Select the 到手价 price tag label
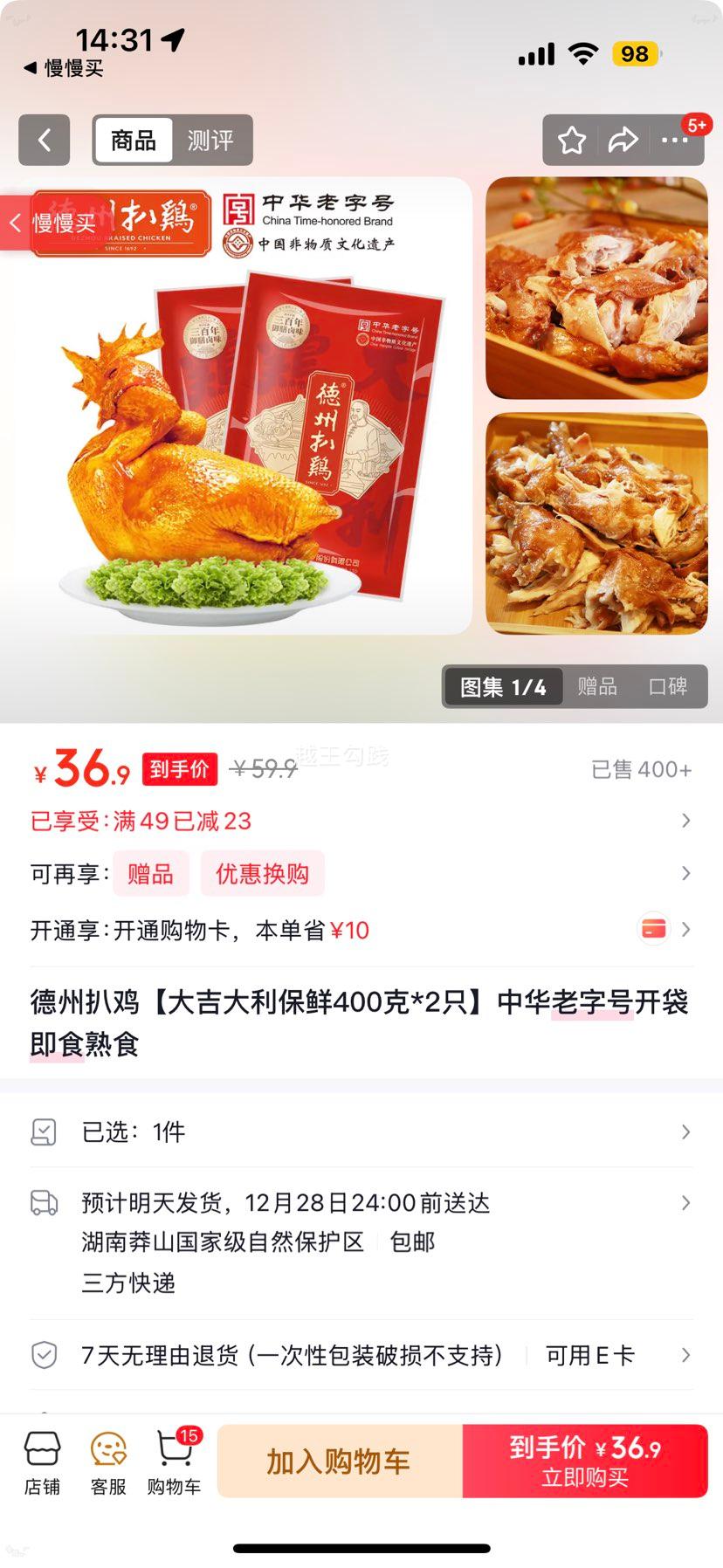Viewport: 723px width, 1568px height. pos(179,771)
